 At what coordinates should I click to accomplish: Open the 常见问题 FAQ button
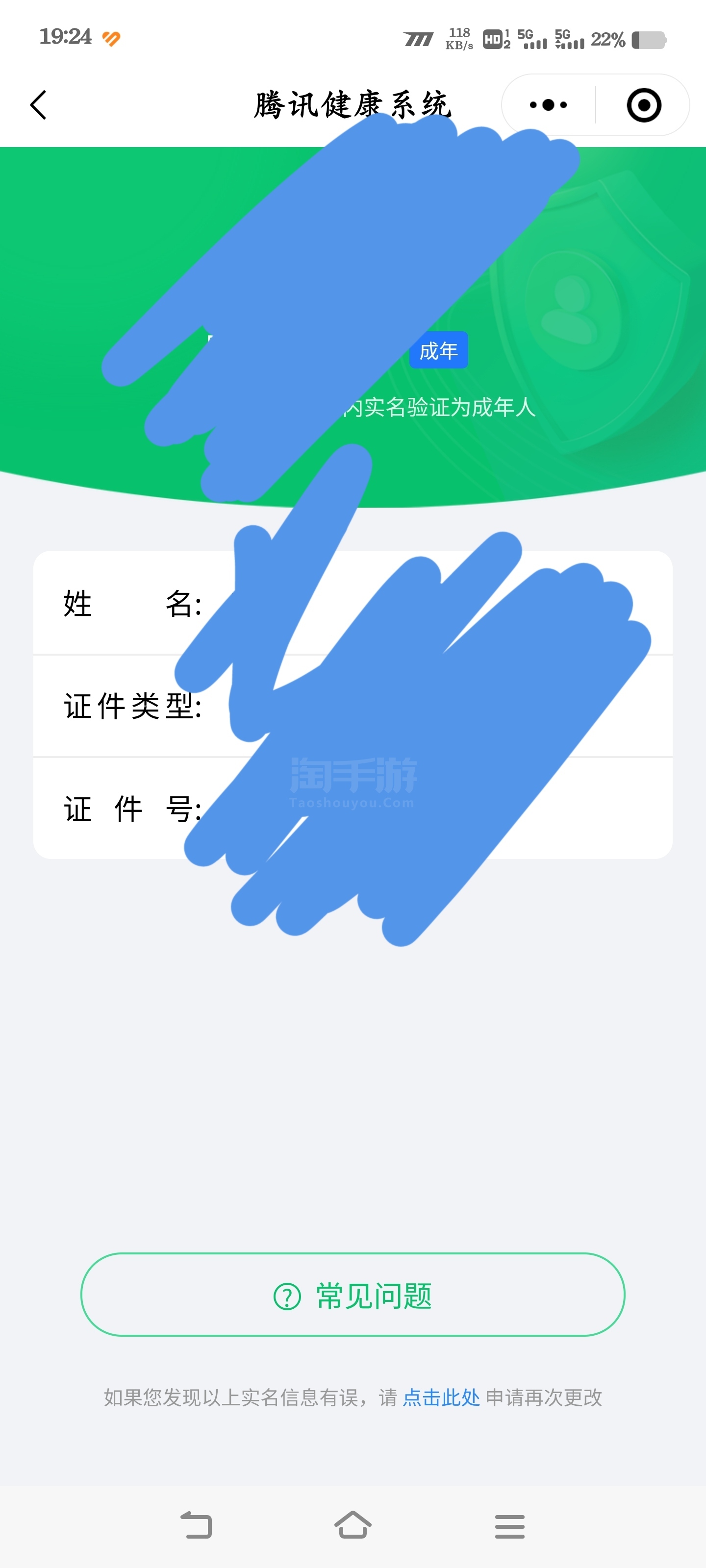tap(353, 1295)
